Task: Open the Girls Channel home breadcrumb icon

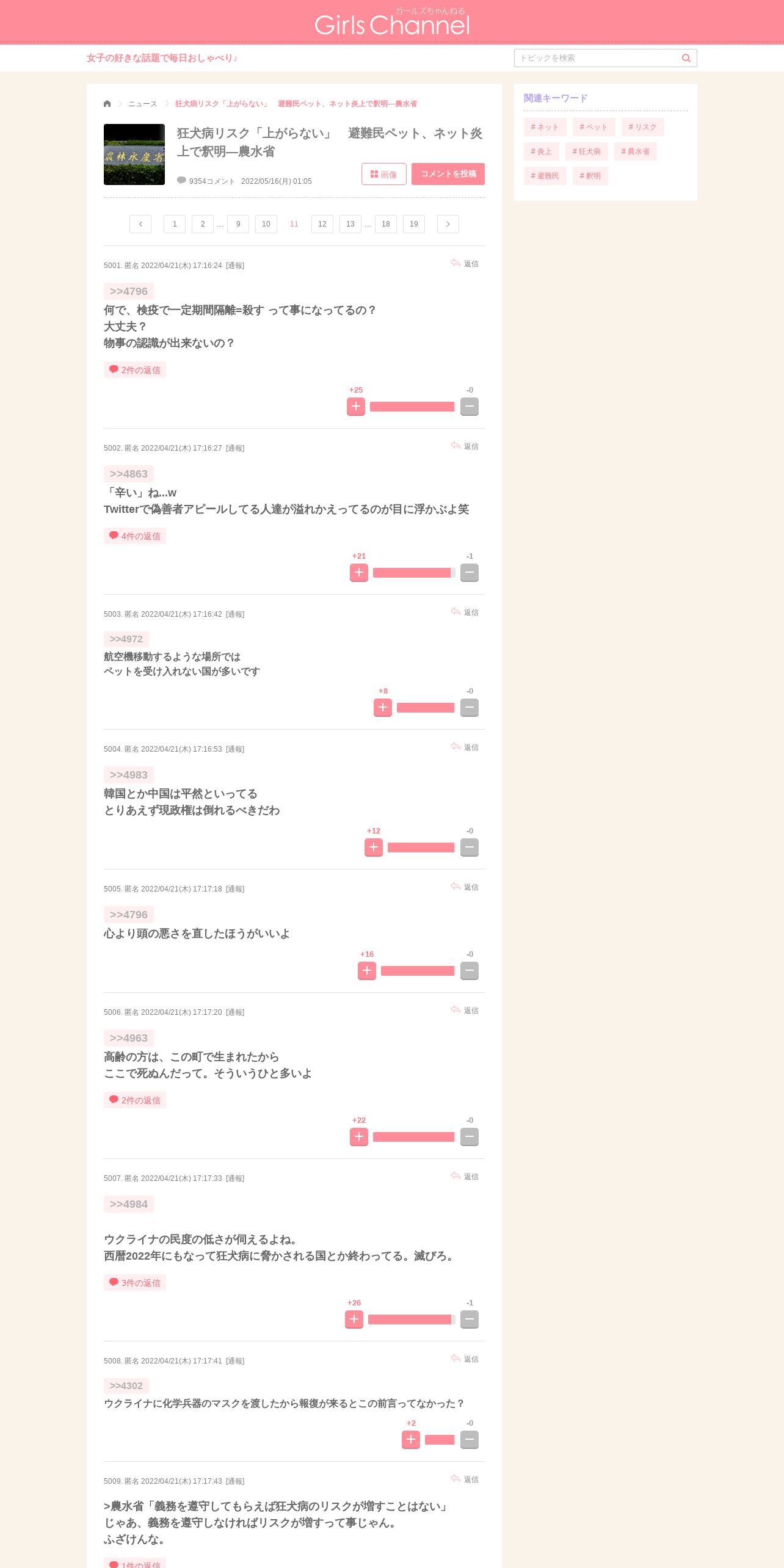Action: coord(107,104)
